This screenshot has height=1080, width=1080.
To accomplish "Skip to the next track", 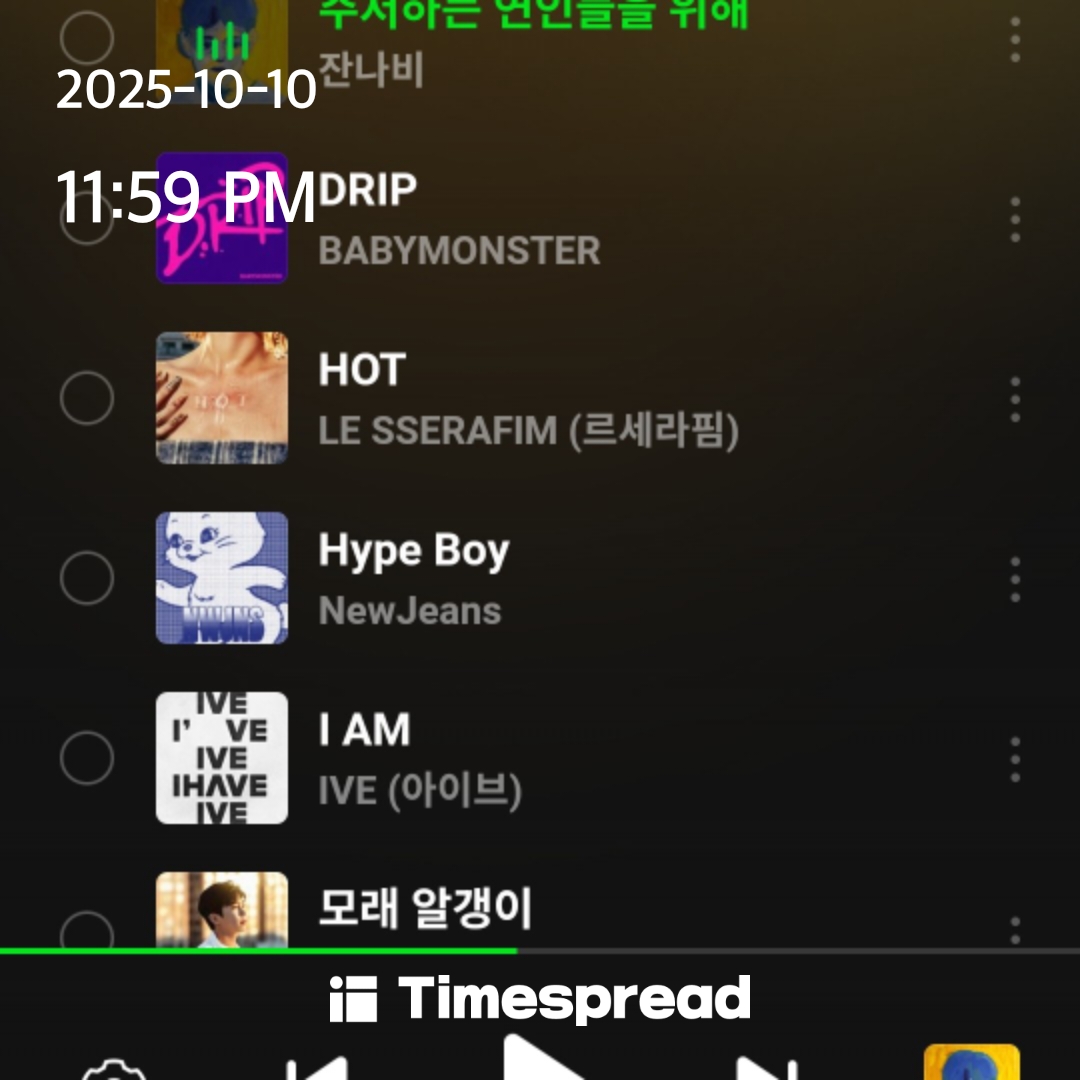I will coord(766,1068).
